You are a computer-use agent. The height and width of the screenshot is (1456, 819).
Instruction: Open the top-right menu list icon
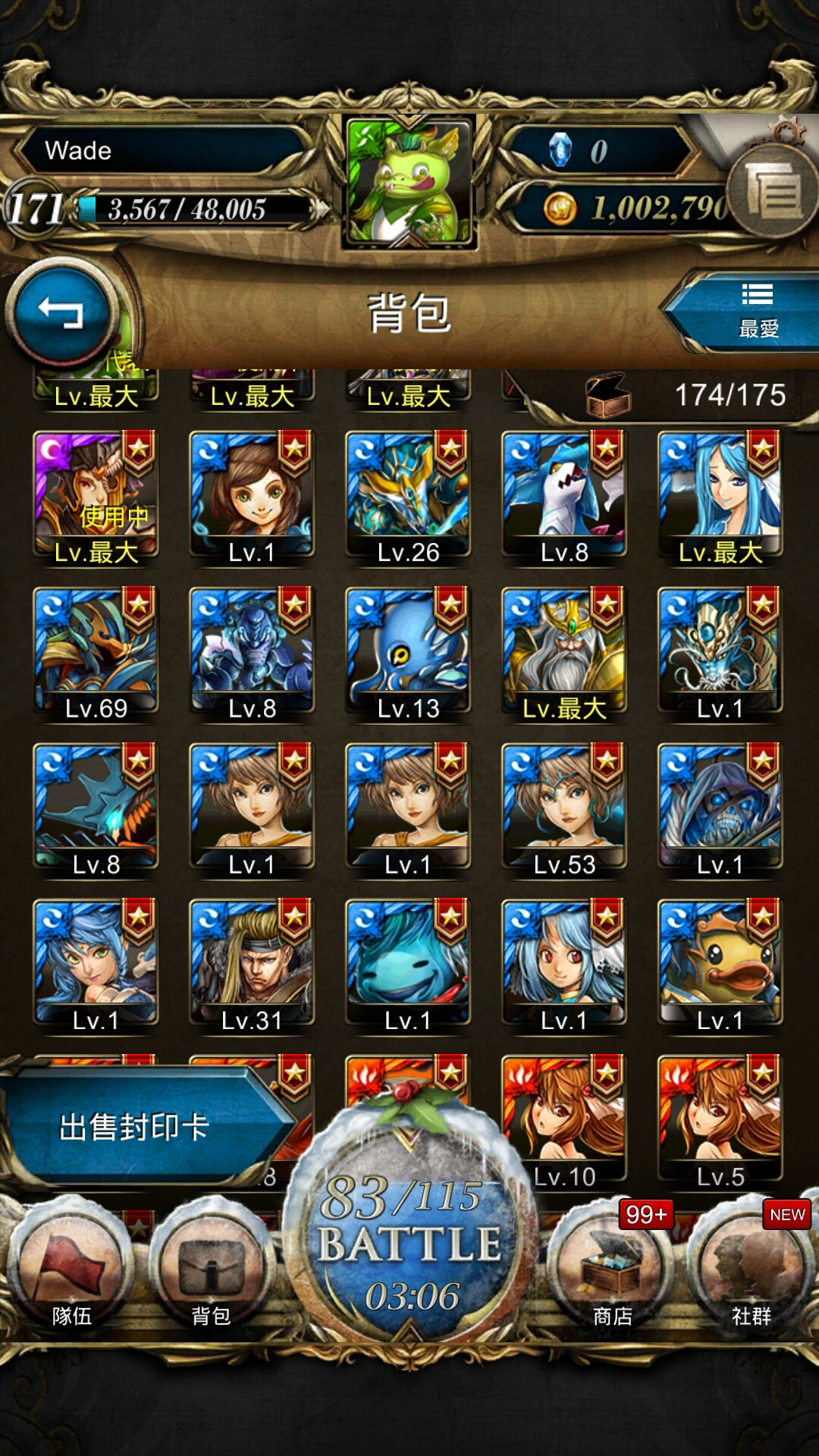[x=772, y=190]
